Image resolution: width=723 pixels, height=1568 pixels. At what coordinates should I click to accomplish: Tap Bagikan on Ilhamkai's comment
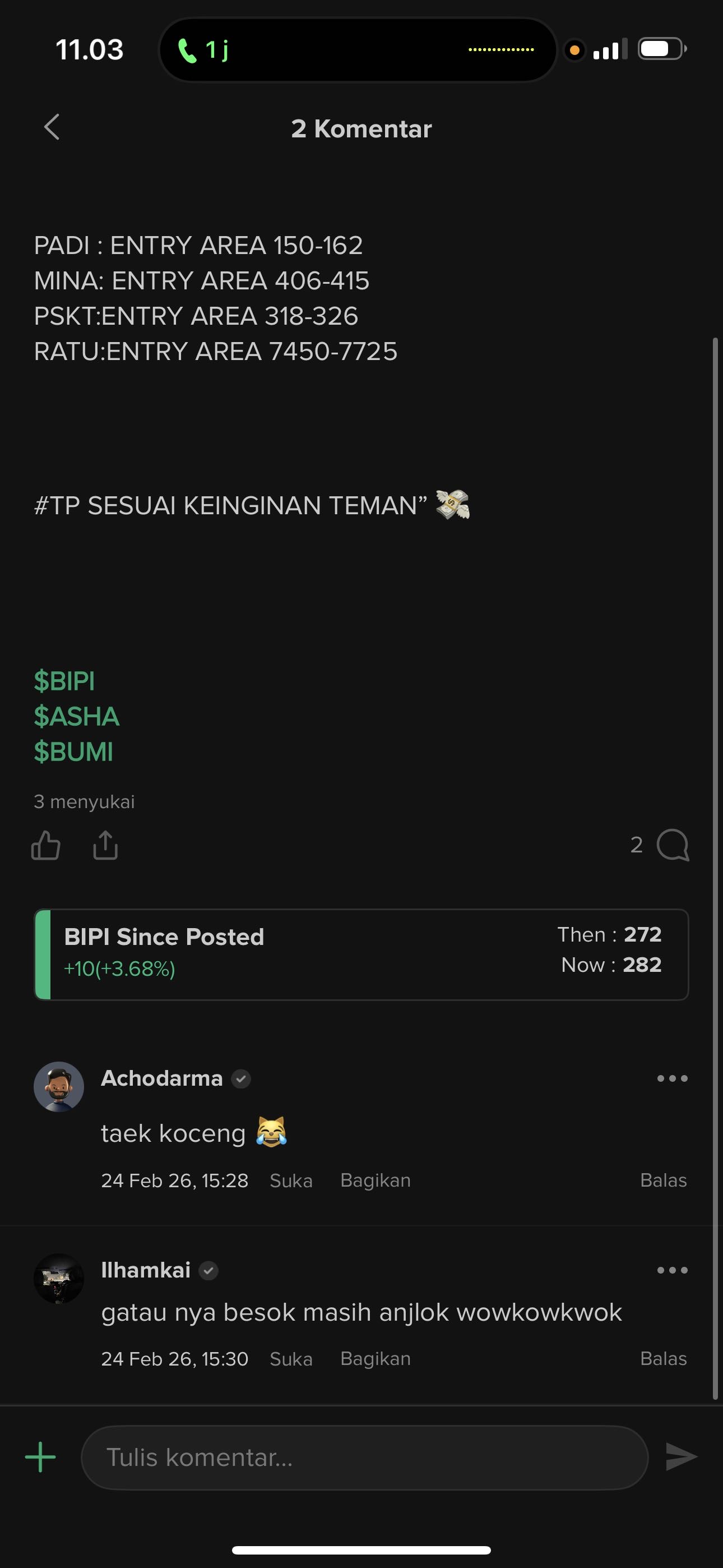coord(376,1359)
